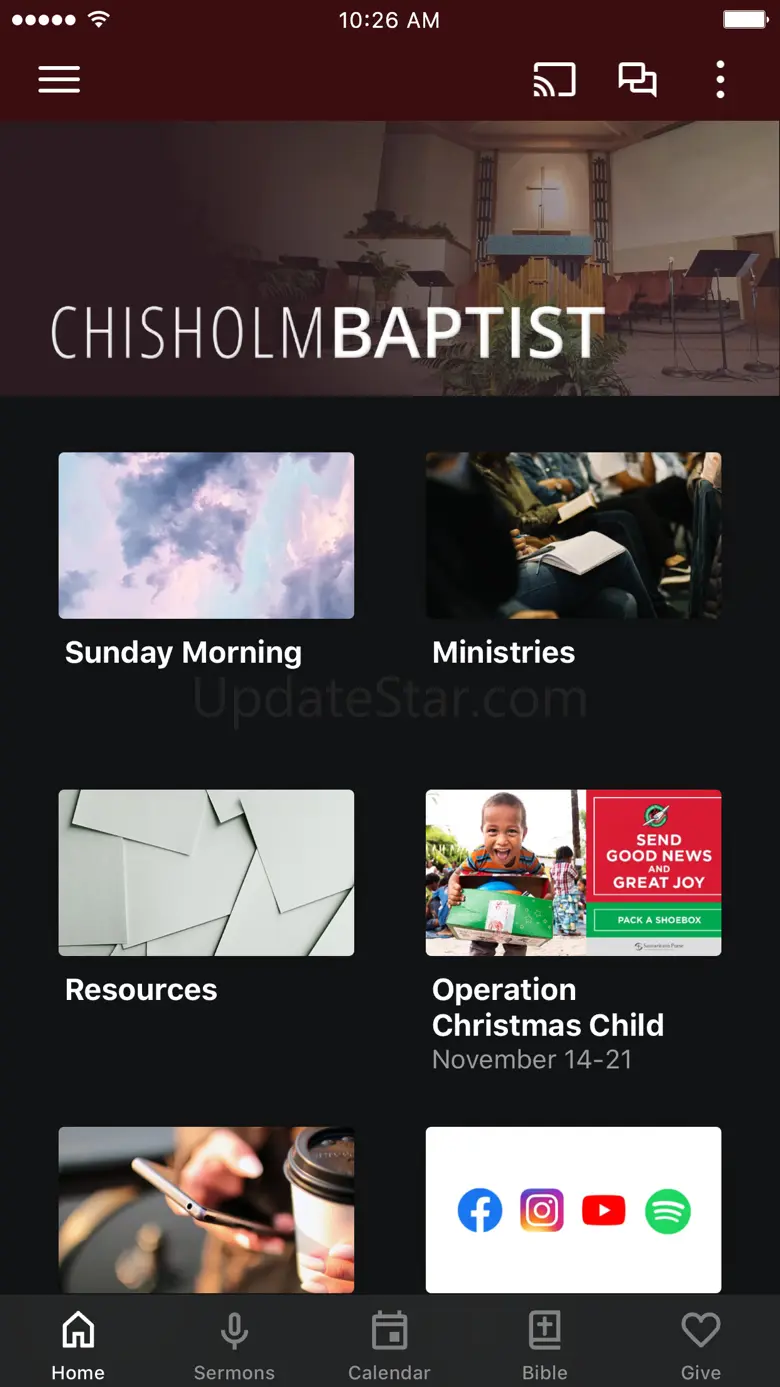The height and width of the screenshot is (1387, 780).
Task: Open the phone and coffee cup tile
Action: (x=206, y=1210)
